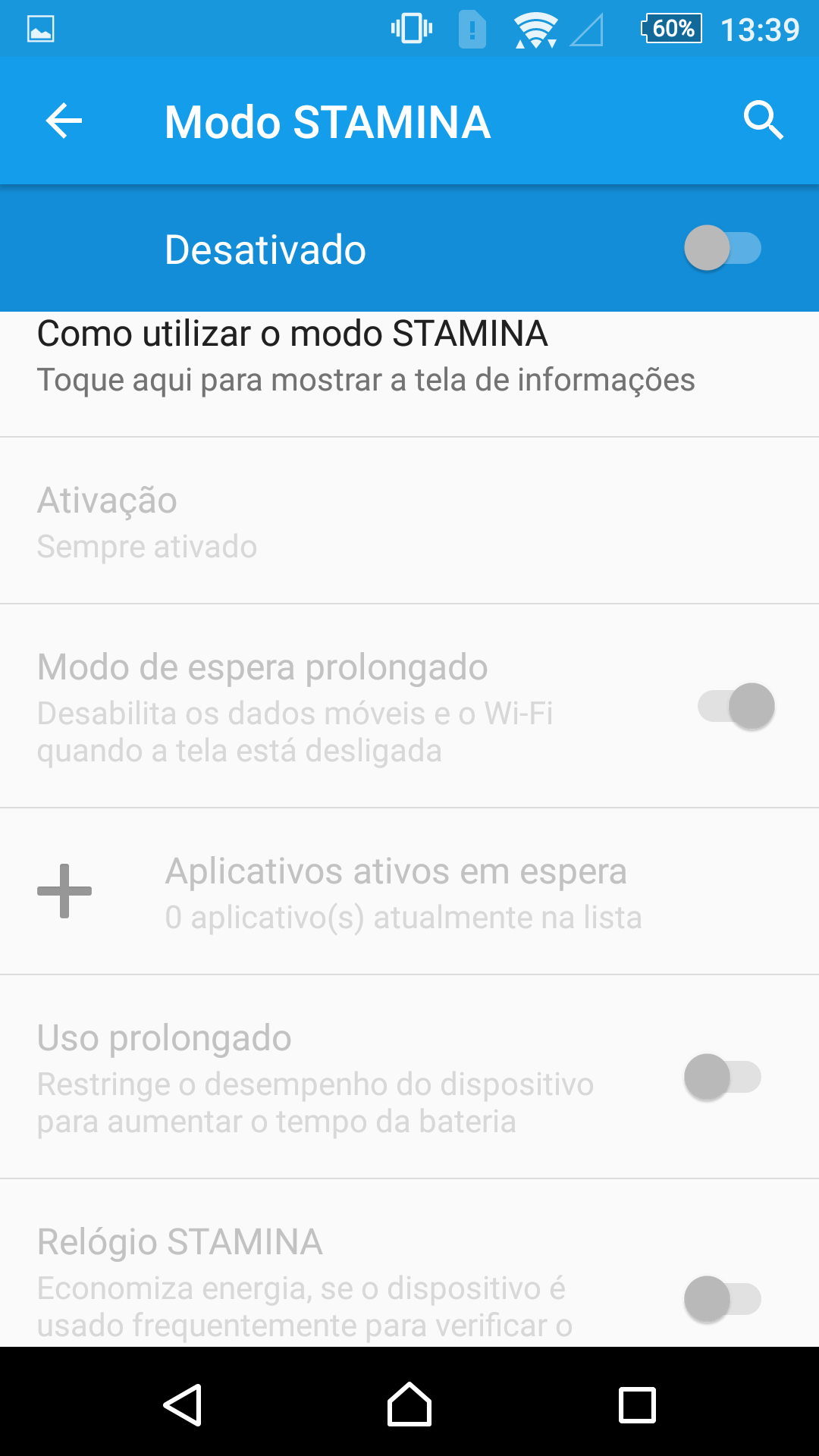Image resolution: width=819 pixels, height=1456 pixels.
Task: Open the search magnifier icon
Action: pyautogui.click(x=763, y=121)
